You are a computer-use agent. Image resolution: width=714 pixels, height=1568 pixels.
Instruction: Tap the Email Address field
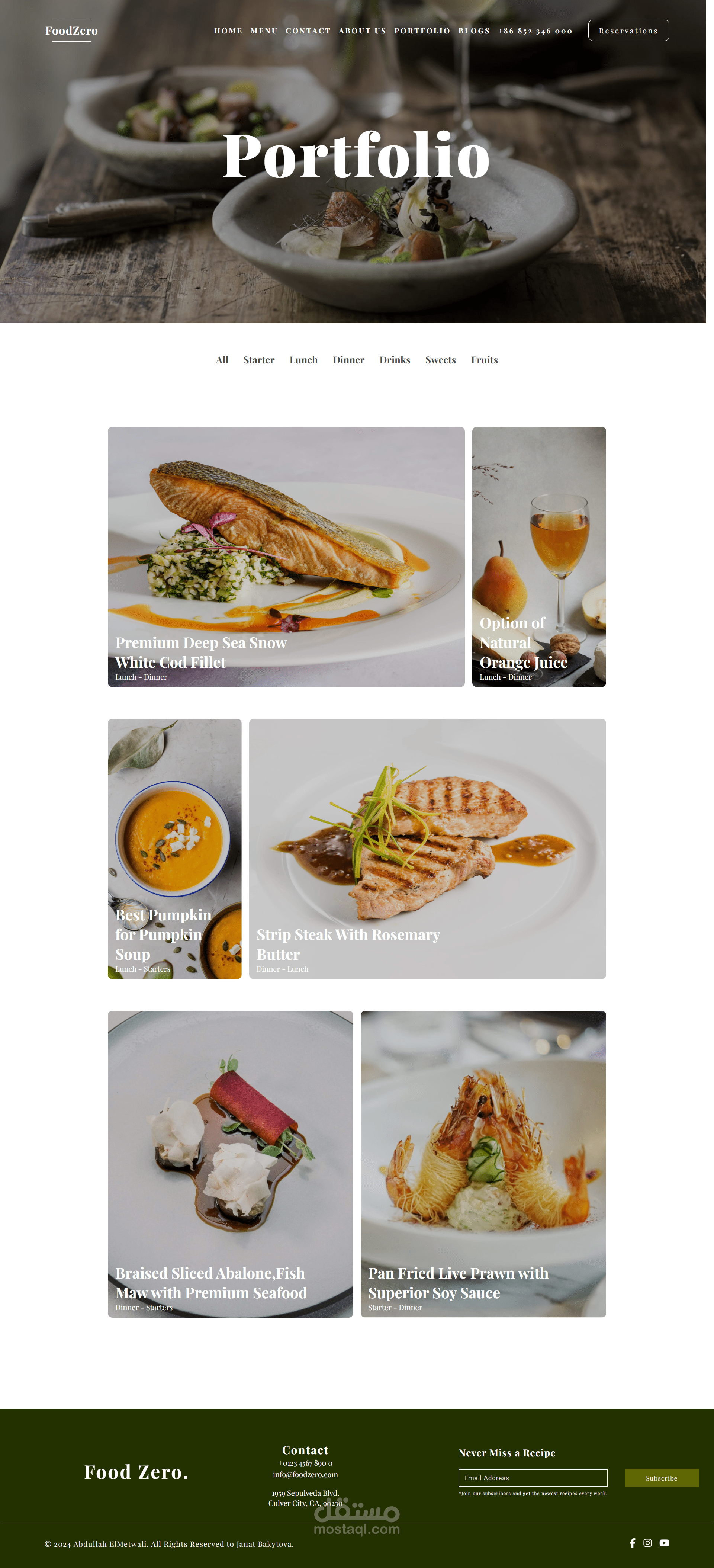(x=533, y=1477)
